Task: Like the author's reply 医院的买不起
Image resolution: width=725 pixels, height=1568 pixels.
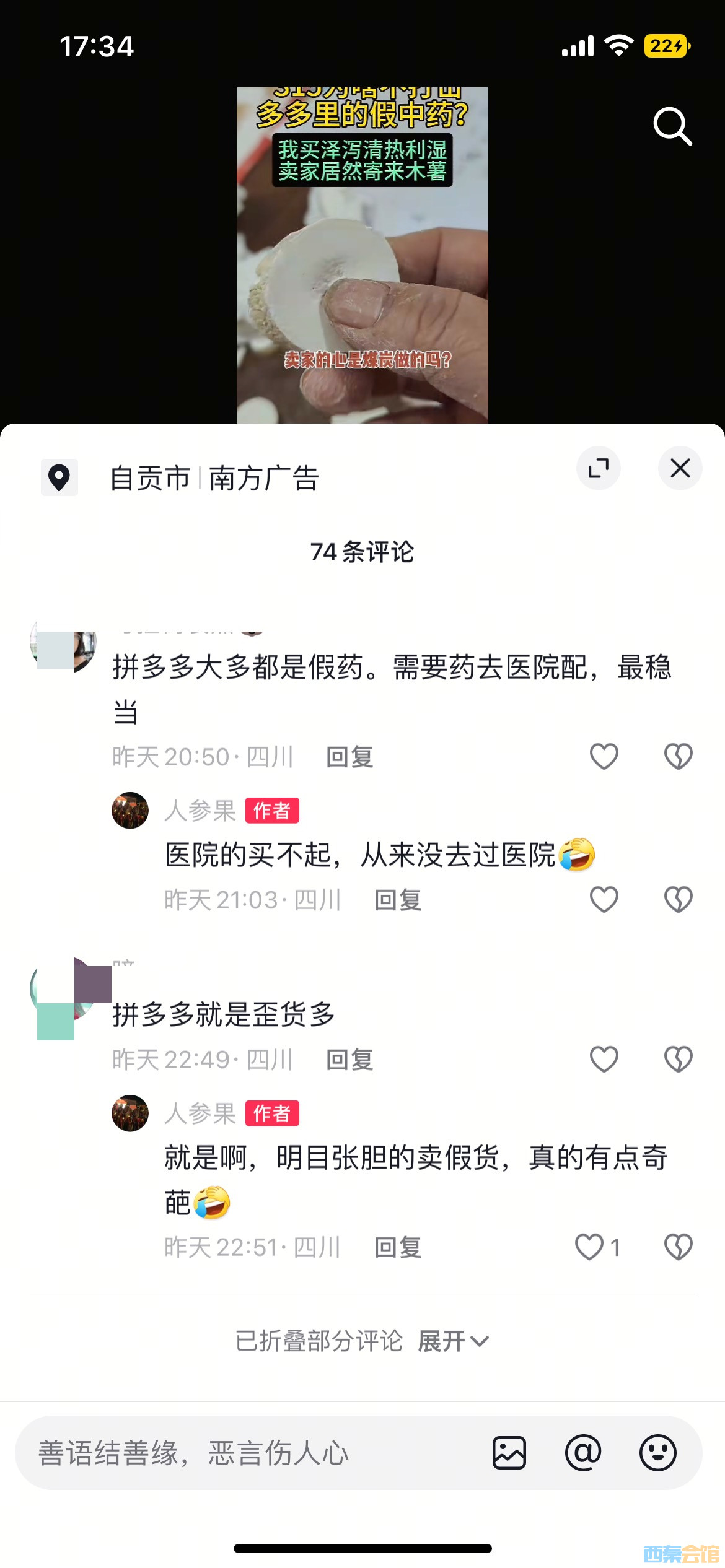Action: 604,899
